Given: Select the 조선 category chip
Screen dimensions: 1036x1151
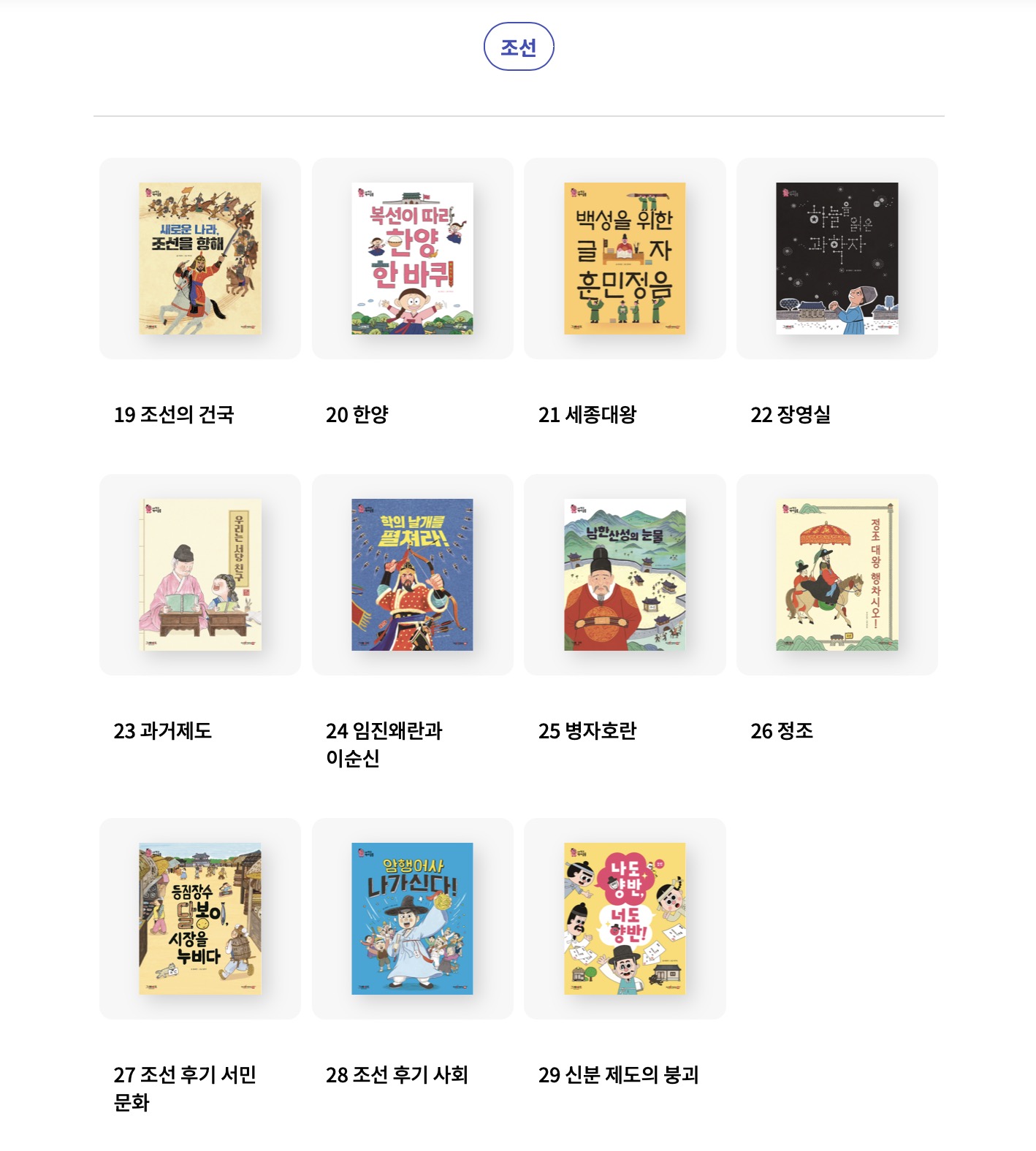Looking at the screenshot, I should coord(518,47).
